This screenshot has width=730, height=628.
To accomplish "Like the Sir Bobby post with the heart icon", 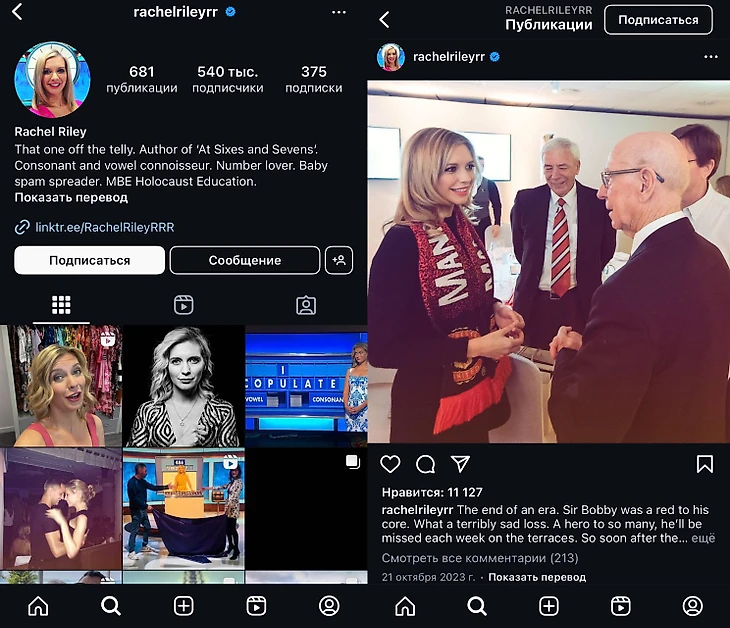I will 390,464.
